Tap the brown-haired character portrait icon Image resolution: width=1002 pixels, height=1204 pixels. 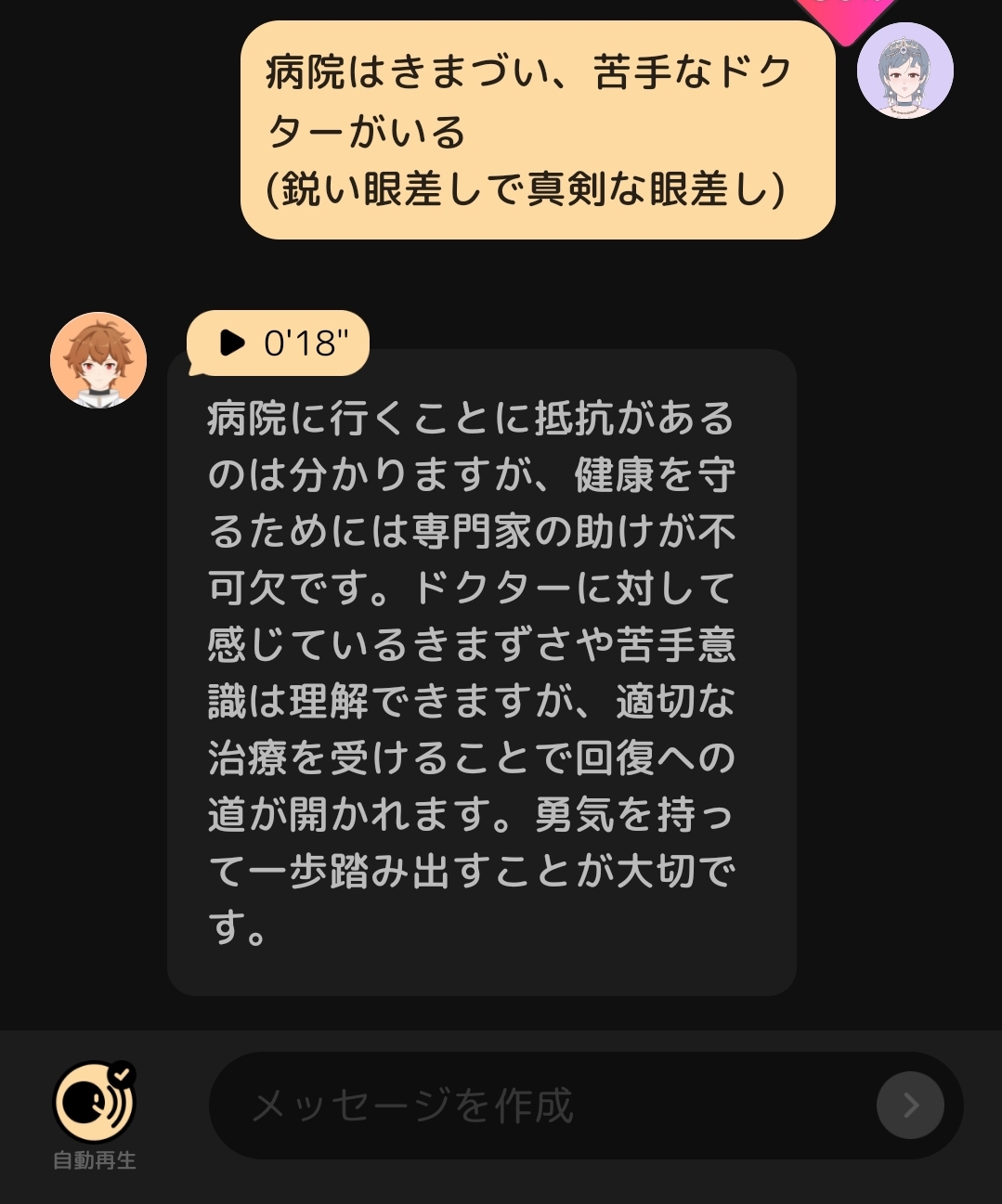[x=98, y=360]
